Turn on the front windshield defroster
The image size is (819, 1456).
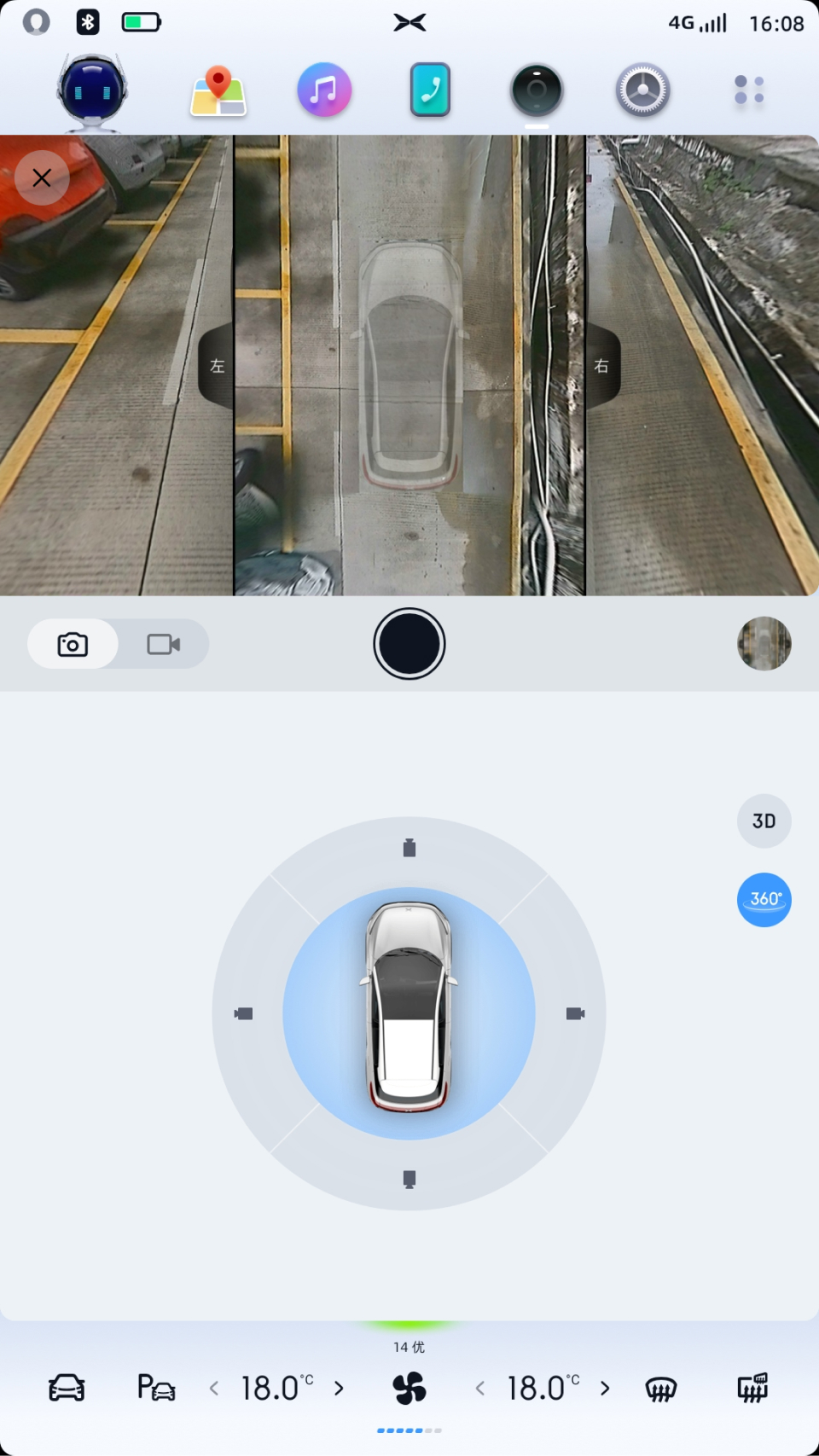[x=661, y=1389]
